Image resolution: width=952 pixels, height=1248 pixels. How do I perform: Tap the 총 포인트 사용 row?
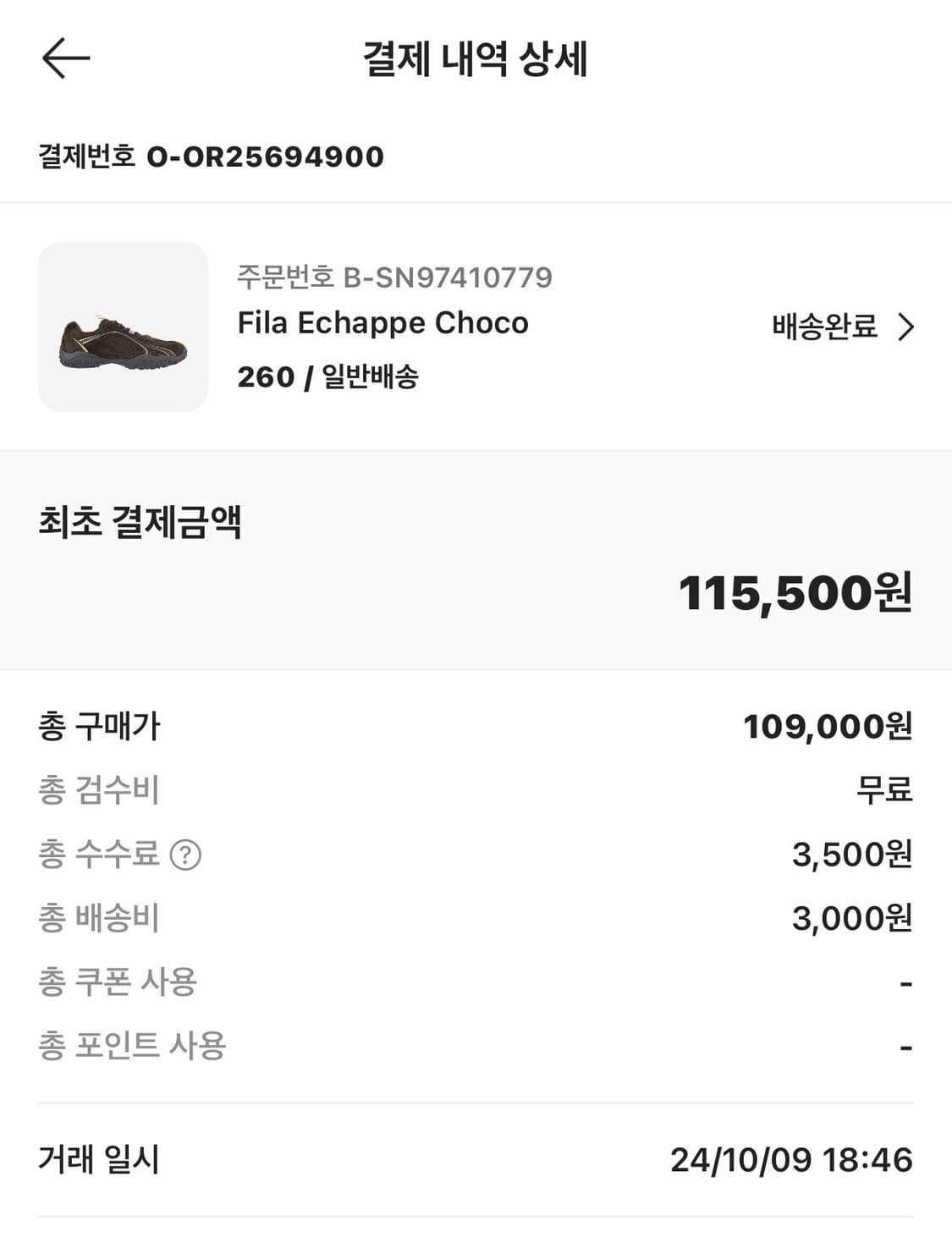coord(476,1046)
